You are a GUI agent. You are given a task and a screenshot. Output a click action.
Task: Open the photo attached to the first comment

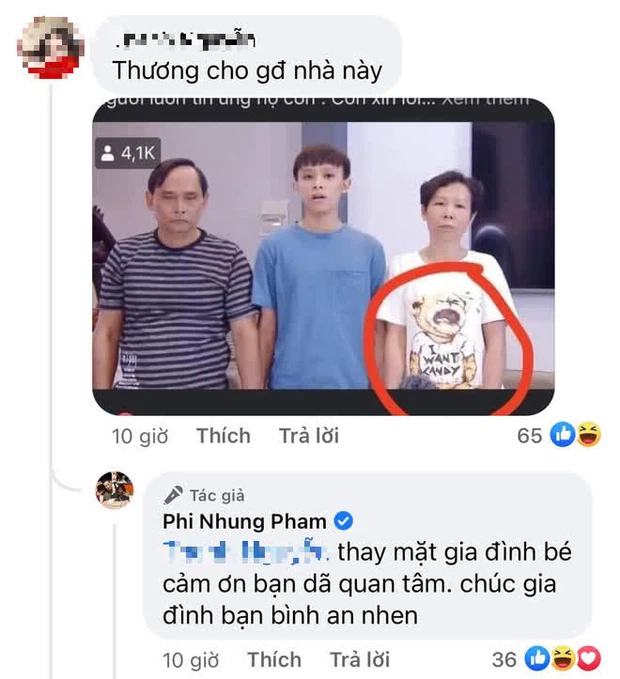[323, 257]
